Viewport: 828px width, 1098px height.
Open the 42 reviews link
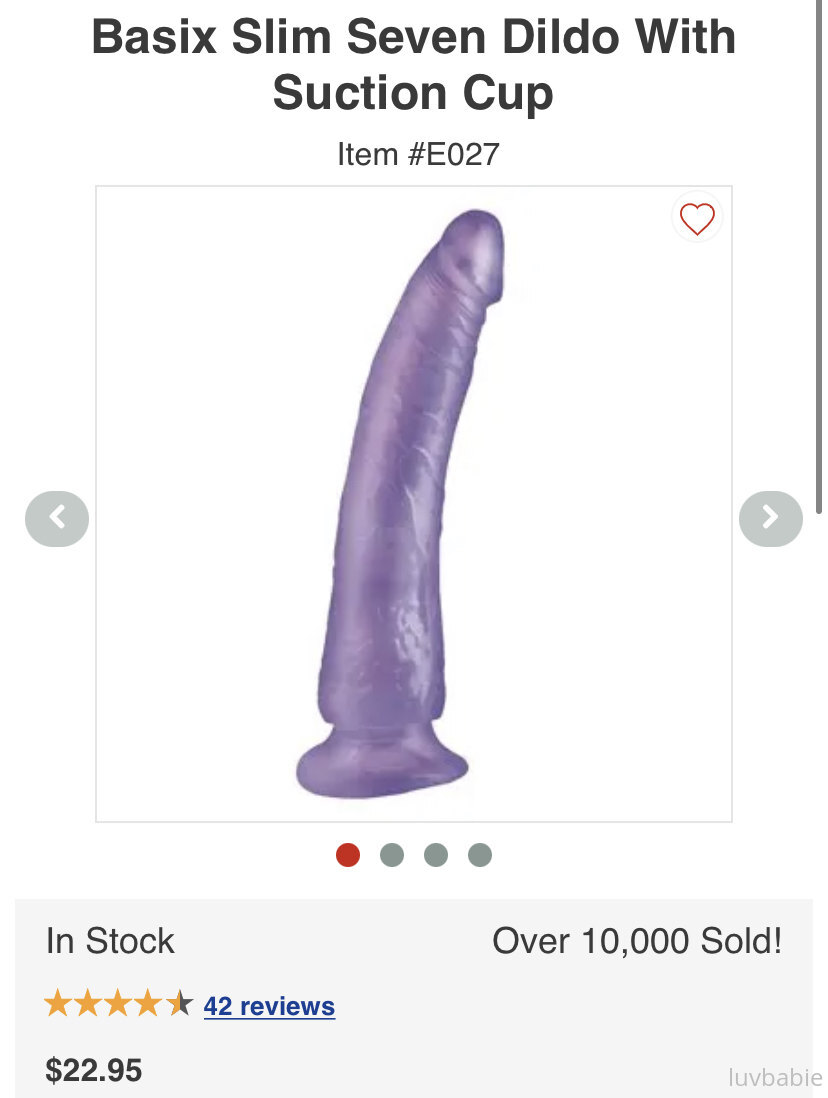tap(269, 1006)
